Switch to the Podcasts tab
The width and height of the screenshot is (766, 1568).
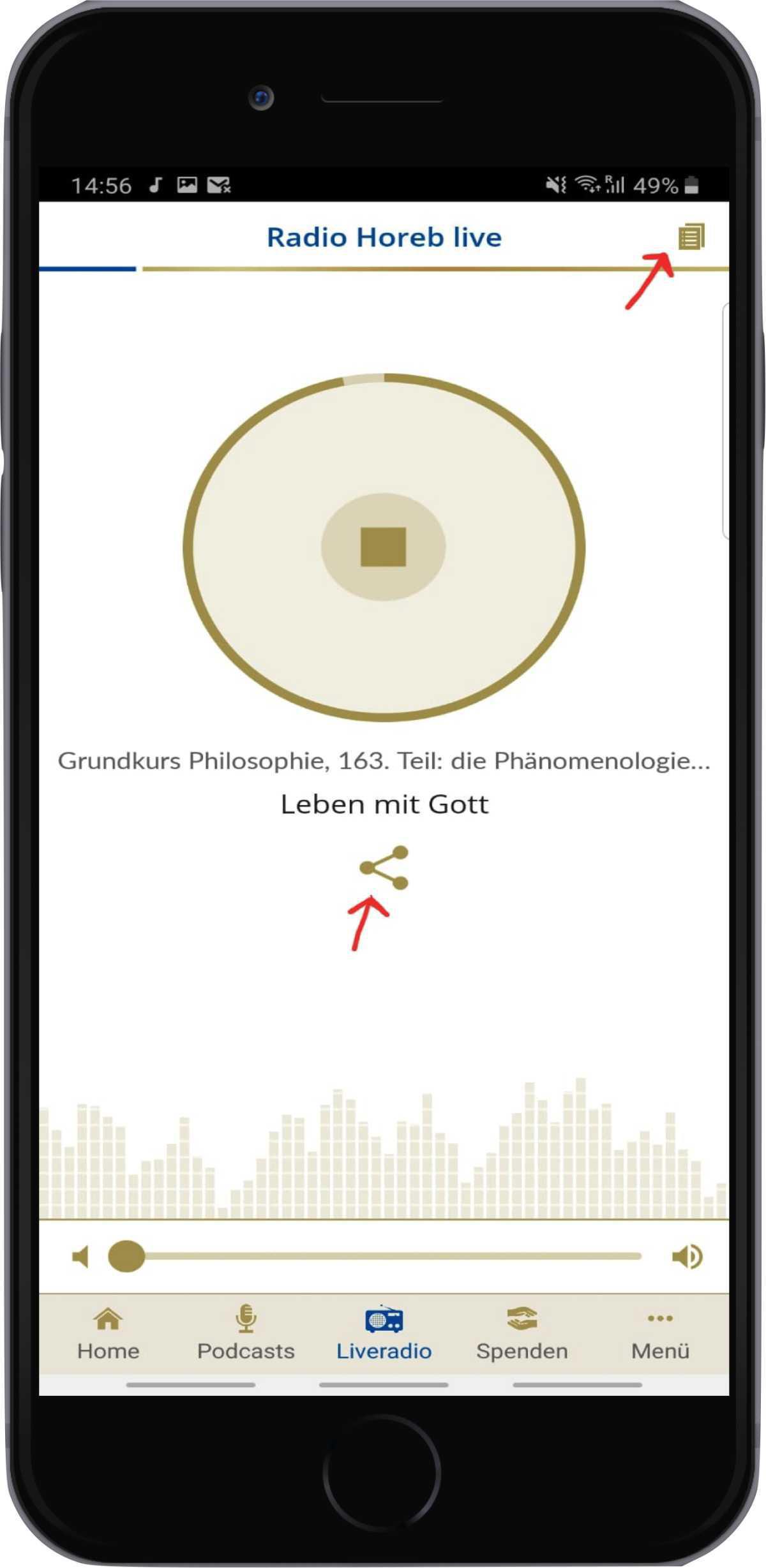coord(246,1331)
